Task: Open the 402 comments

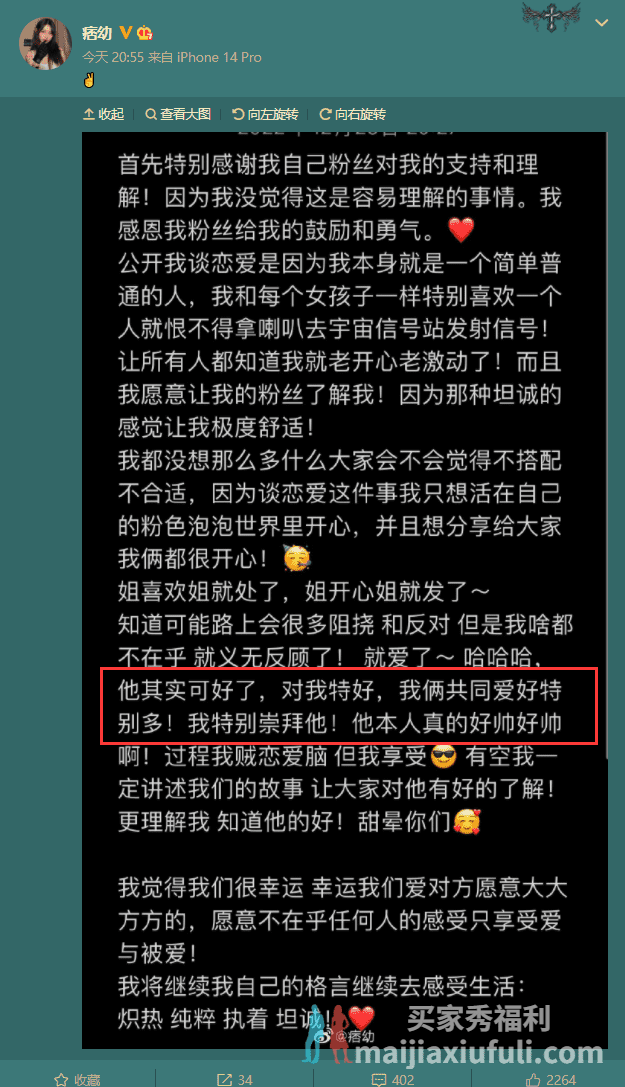Action: tap(392, 1079)
